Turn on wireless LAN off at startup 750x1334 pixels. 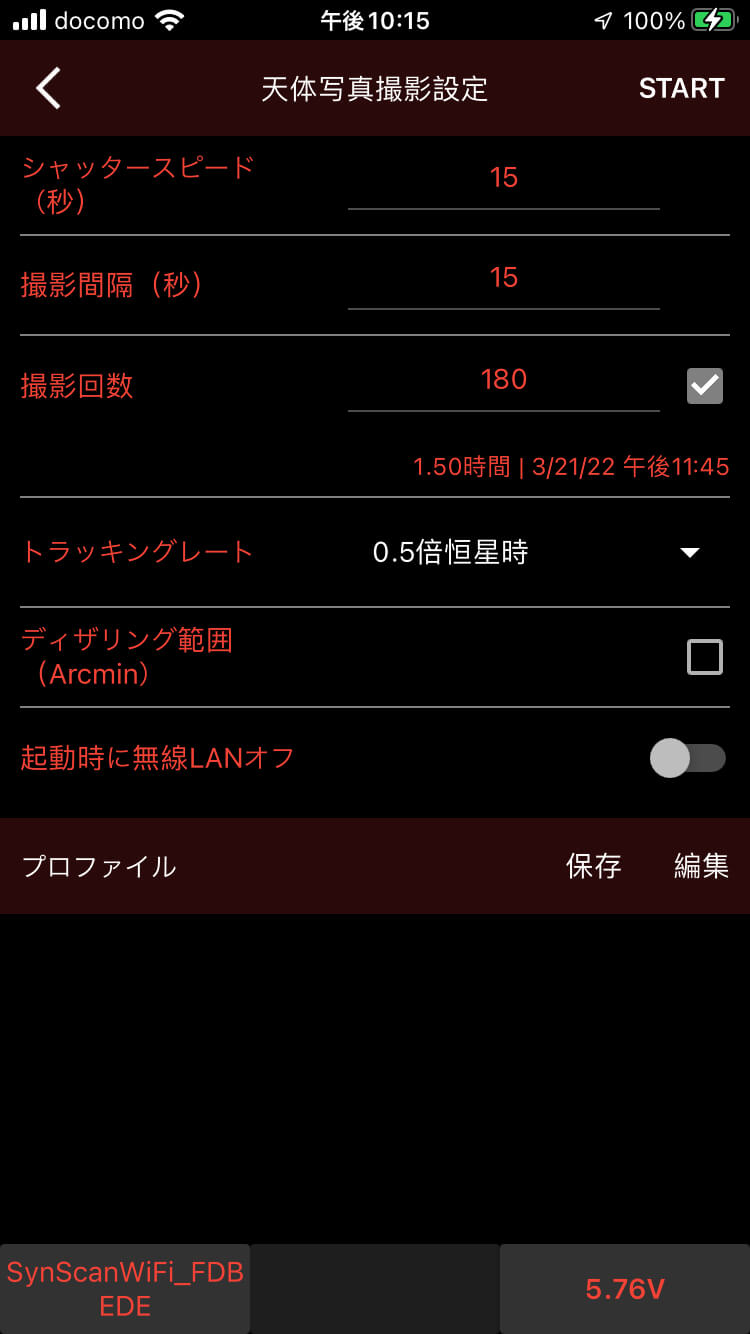point(687,758)
